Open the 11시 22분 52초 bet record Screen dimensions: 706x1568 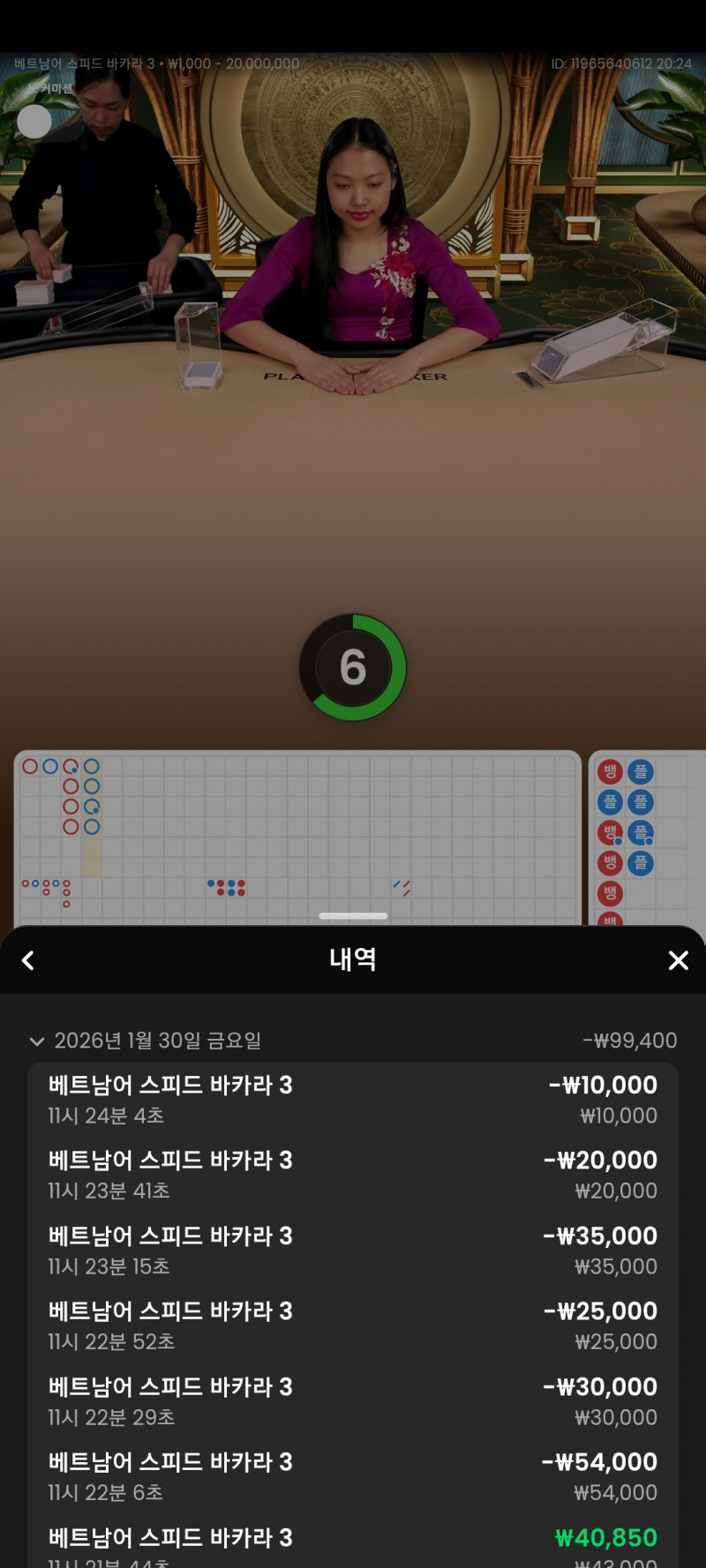(353, 1325)
